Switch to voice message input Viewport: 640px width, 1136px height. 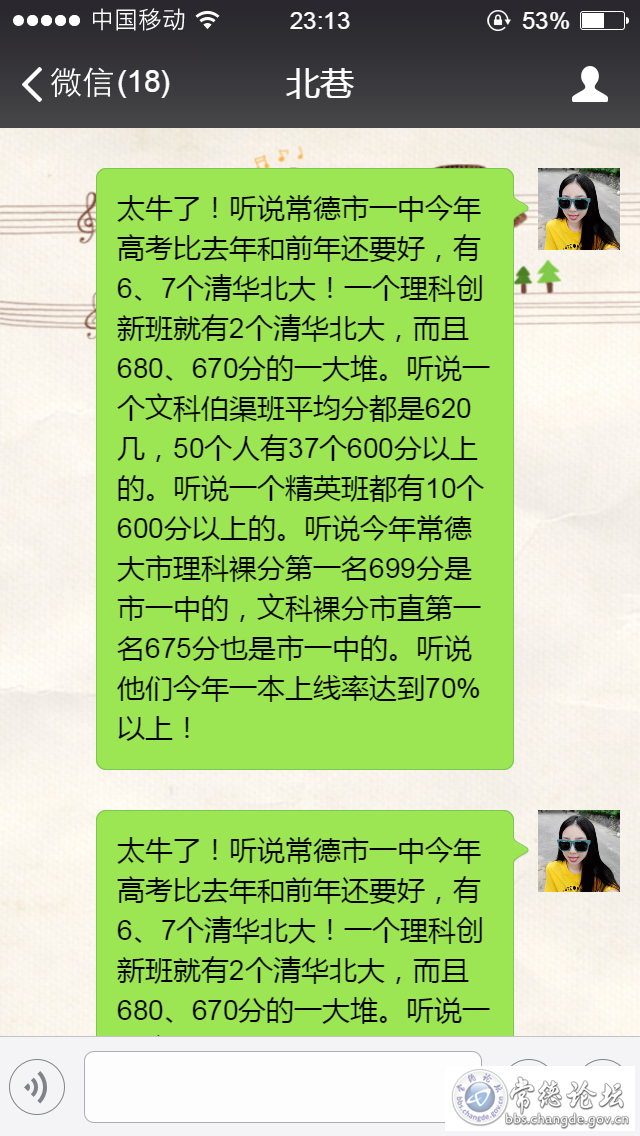point(37,1087)
